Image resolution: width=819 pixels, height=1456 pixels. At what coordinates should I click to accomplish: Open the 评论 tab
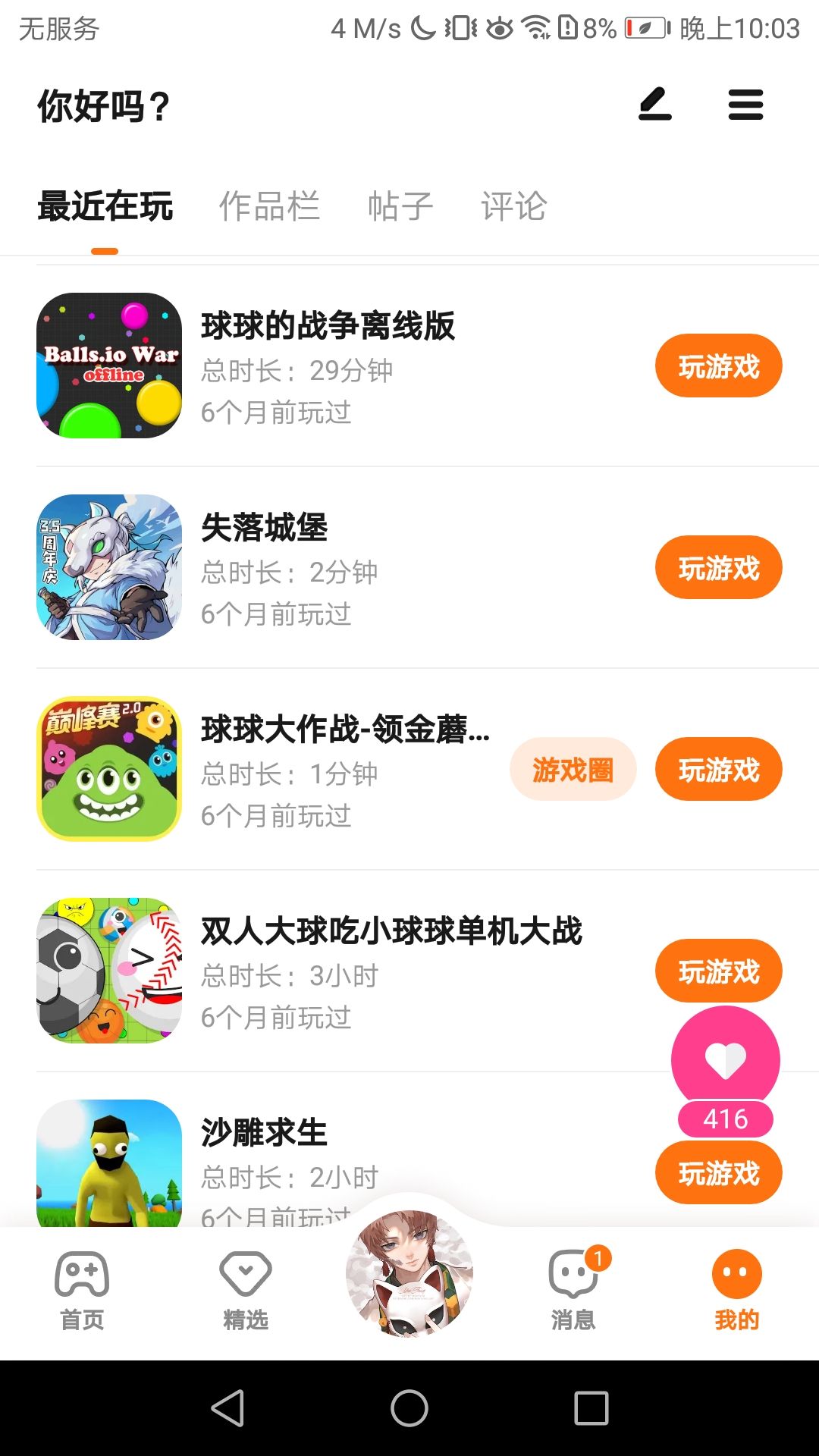(x=513, y=206)
